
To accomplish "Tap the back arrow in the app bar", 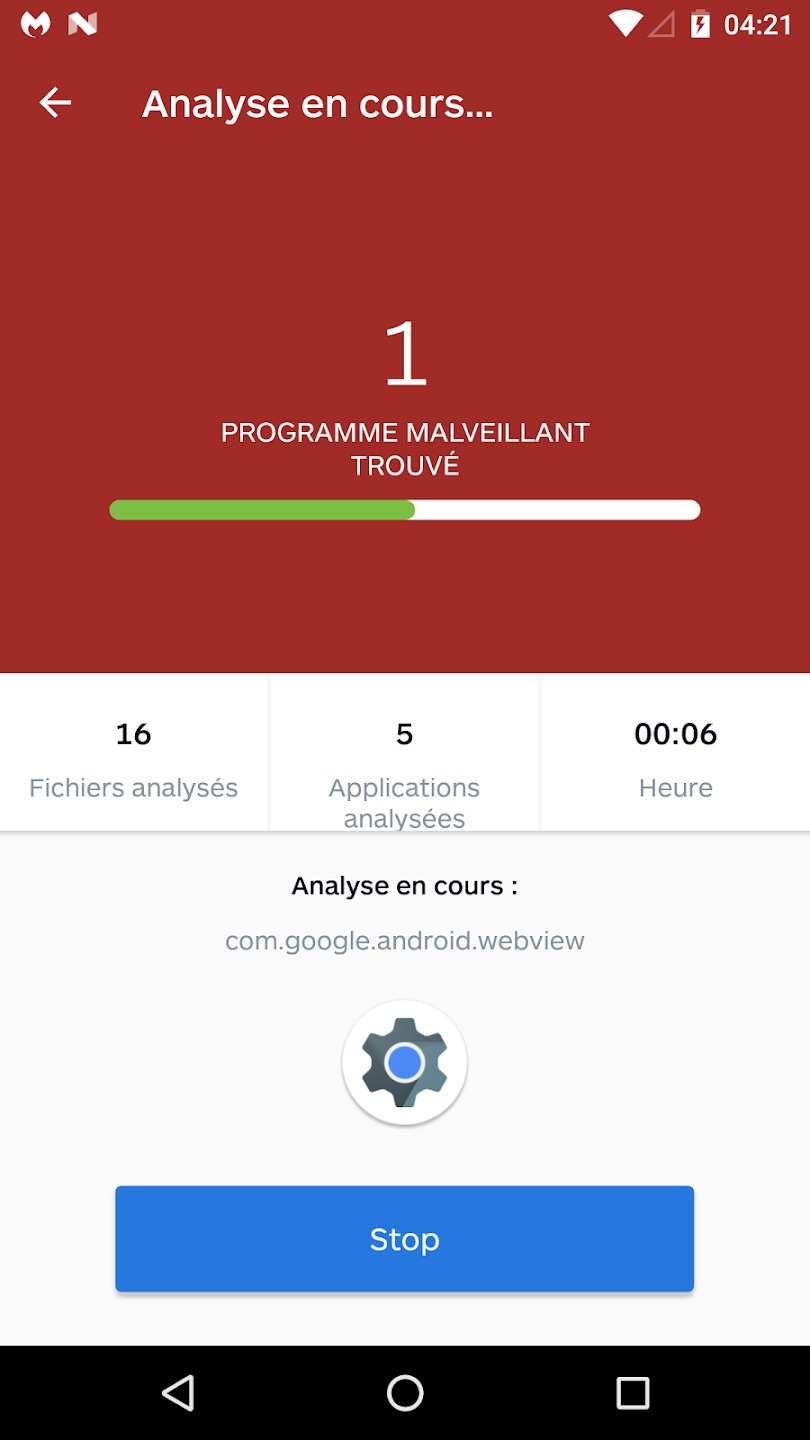I will pos(55,103).
